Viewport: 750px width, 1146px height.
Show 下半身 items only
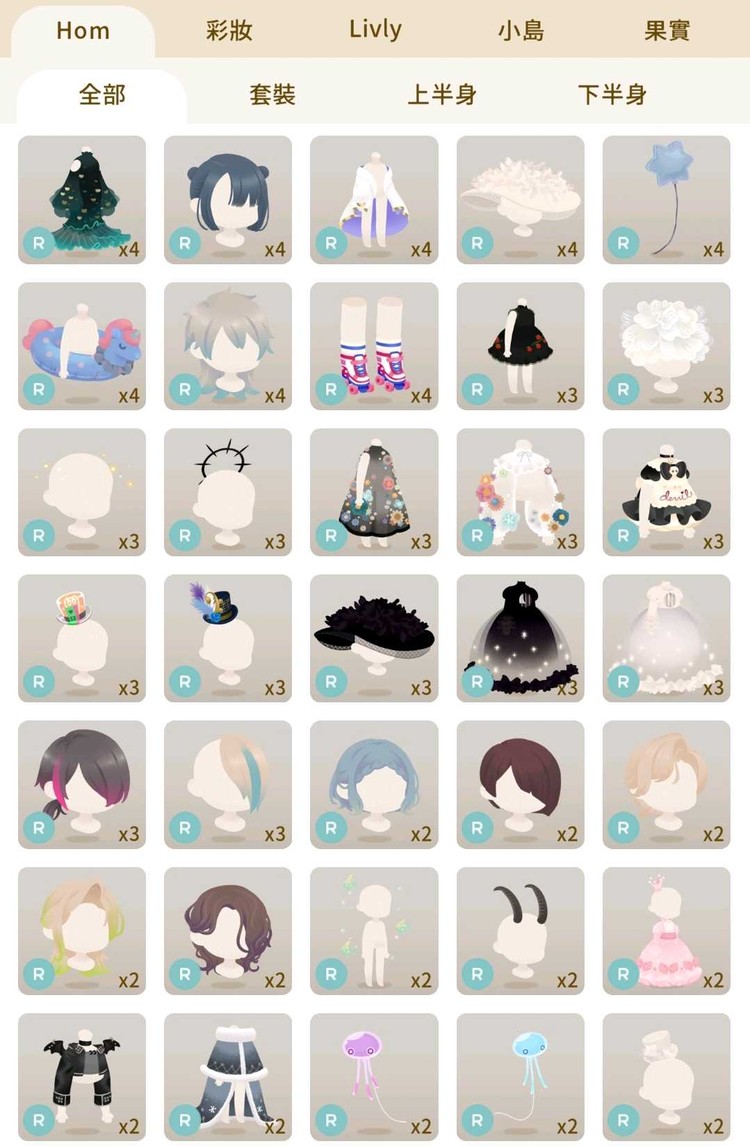click(x=612, y=95)
